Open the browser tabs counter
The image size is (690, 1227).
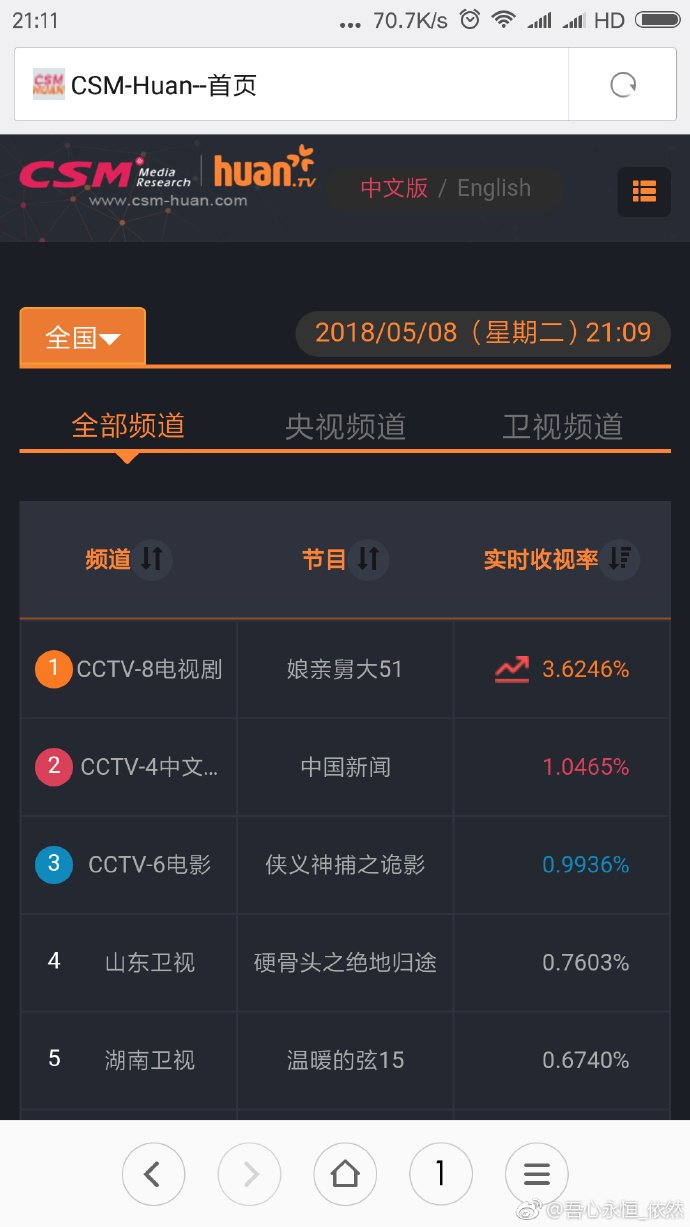click(440, 1174)
